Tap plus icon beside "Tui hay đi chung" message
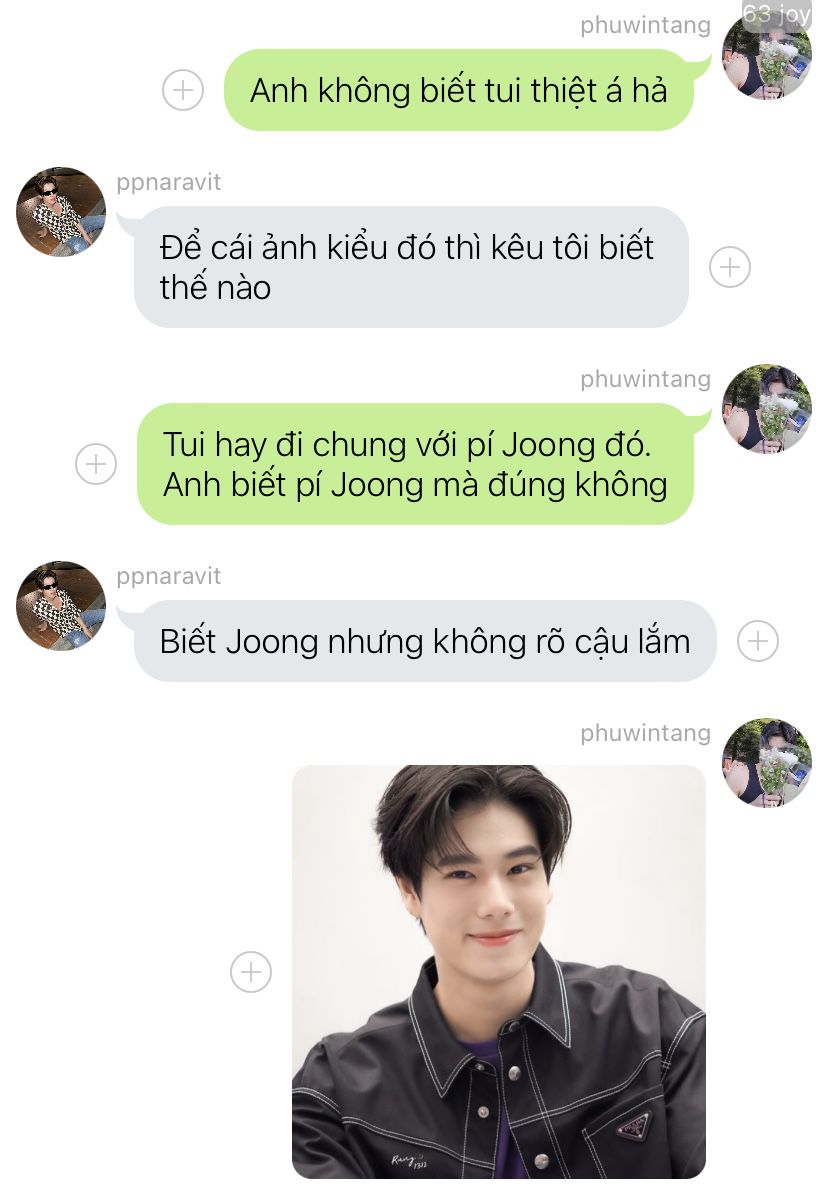The image size is (828, 1201). 97,464
